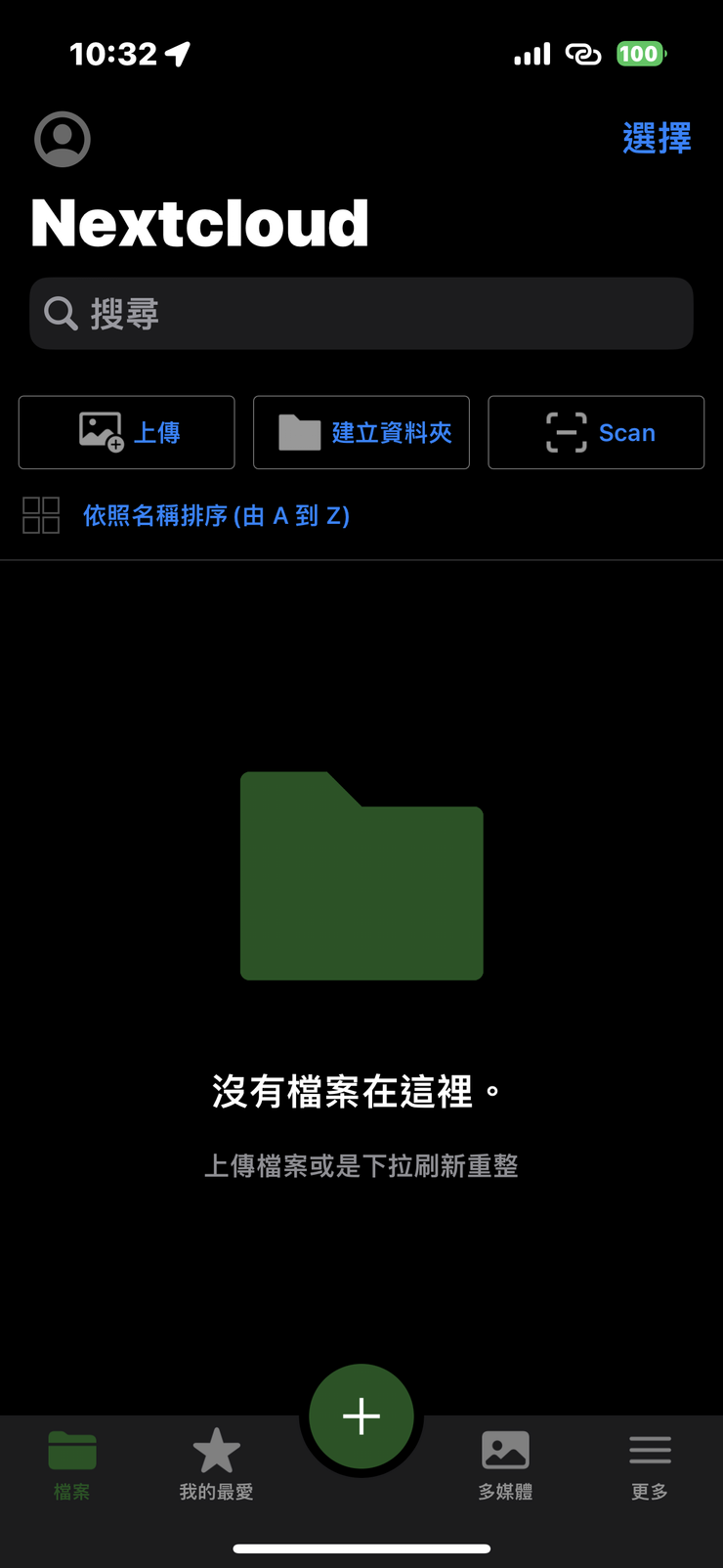Tap 選擇 to select files
Image resolution: width=723 pixels, height=1568 pixels.
click(x=657, y=138)
